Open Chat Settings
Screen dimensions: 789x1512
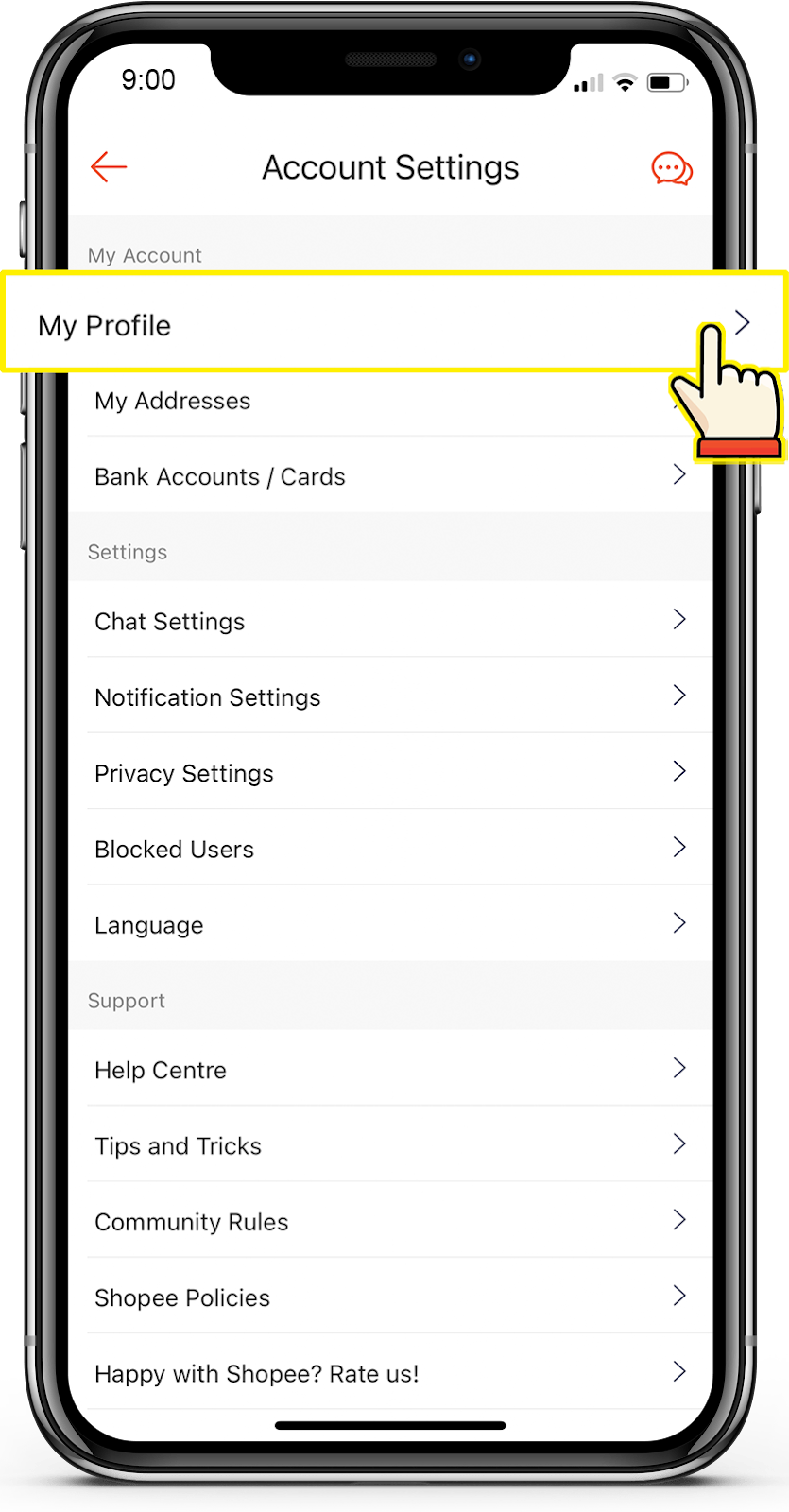pos(391,620)
